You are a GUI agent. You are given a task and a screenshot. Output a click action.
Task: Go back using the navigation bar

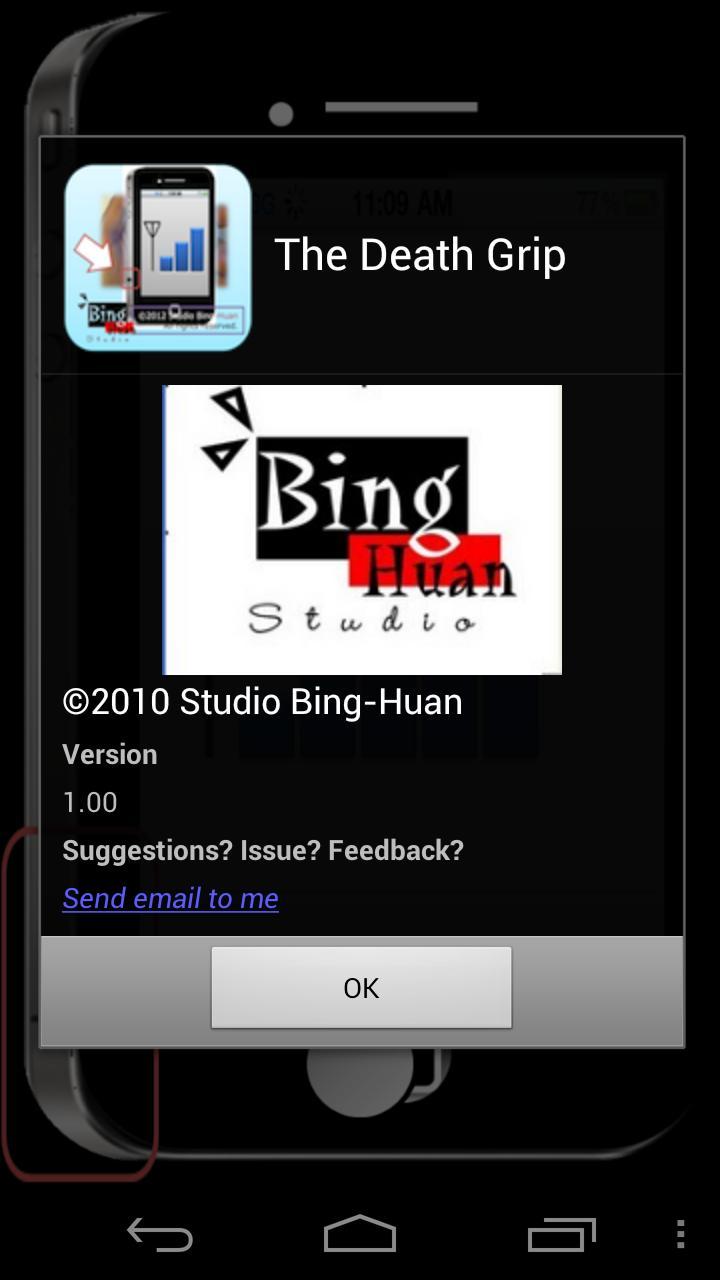(x=160, y=1235)
